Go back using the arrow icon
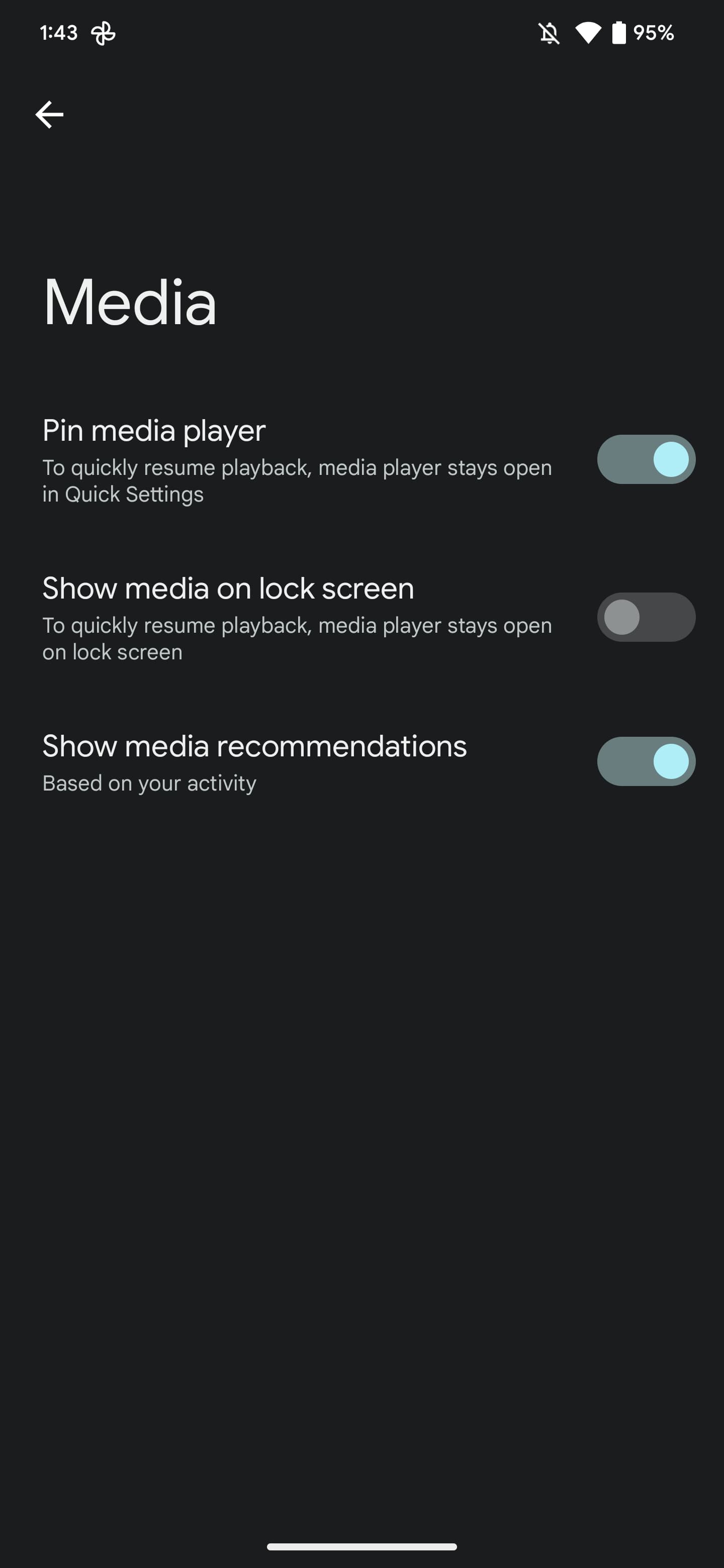Image resolution: width=724 pixels, height=1568 pixels. click(x=49, y=115)
